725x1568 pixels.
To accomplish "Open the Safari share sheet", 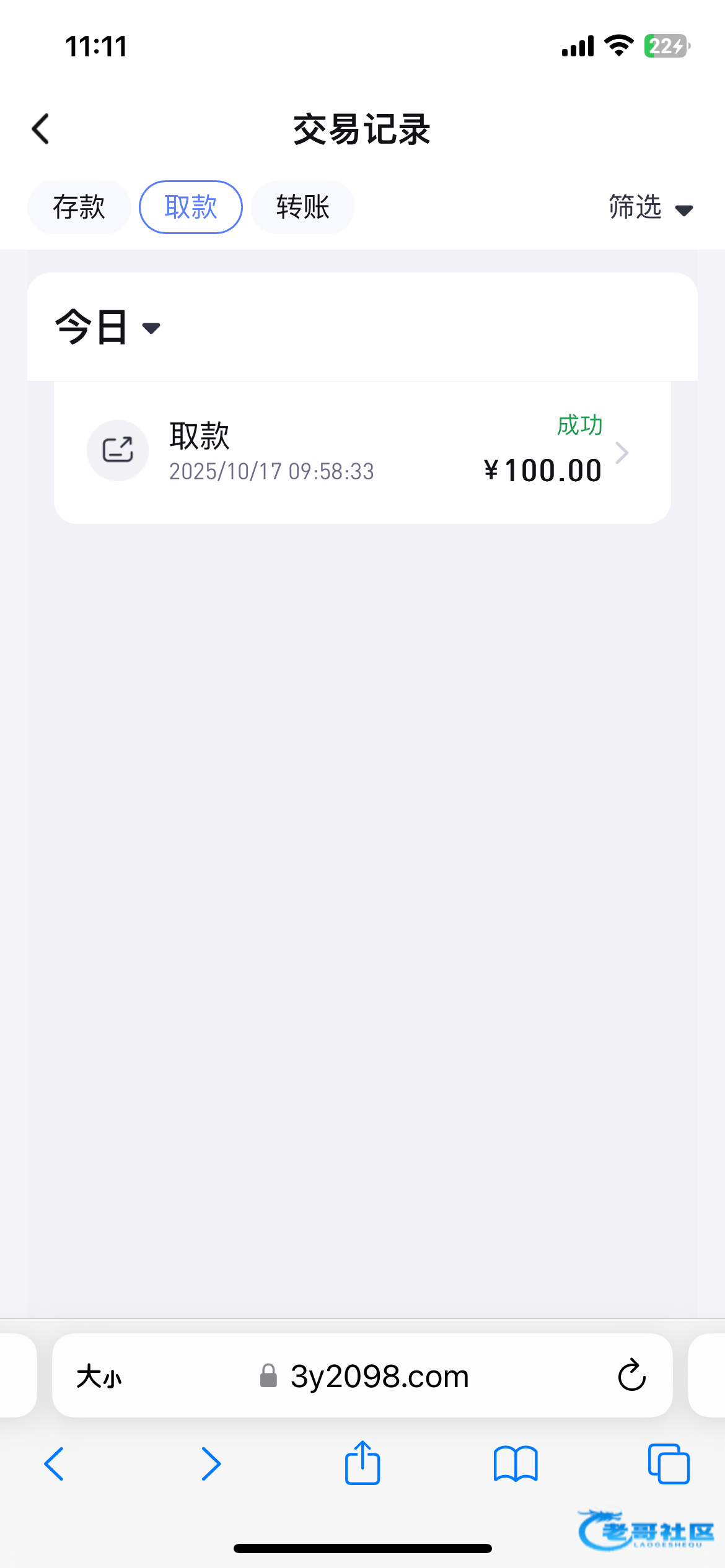I will coord(362,1463).
